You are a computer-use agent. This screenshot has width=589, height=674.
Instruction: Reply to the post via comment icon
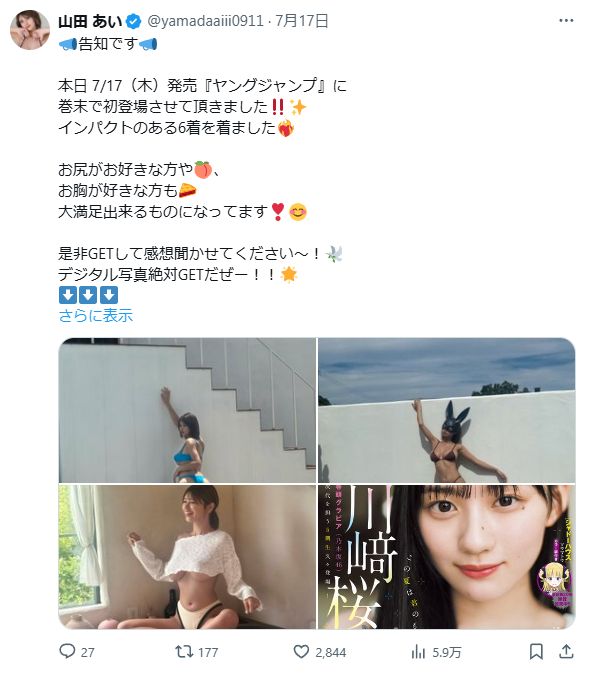(67, 652)
